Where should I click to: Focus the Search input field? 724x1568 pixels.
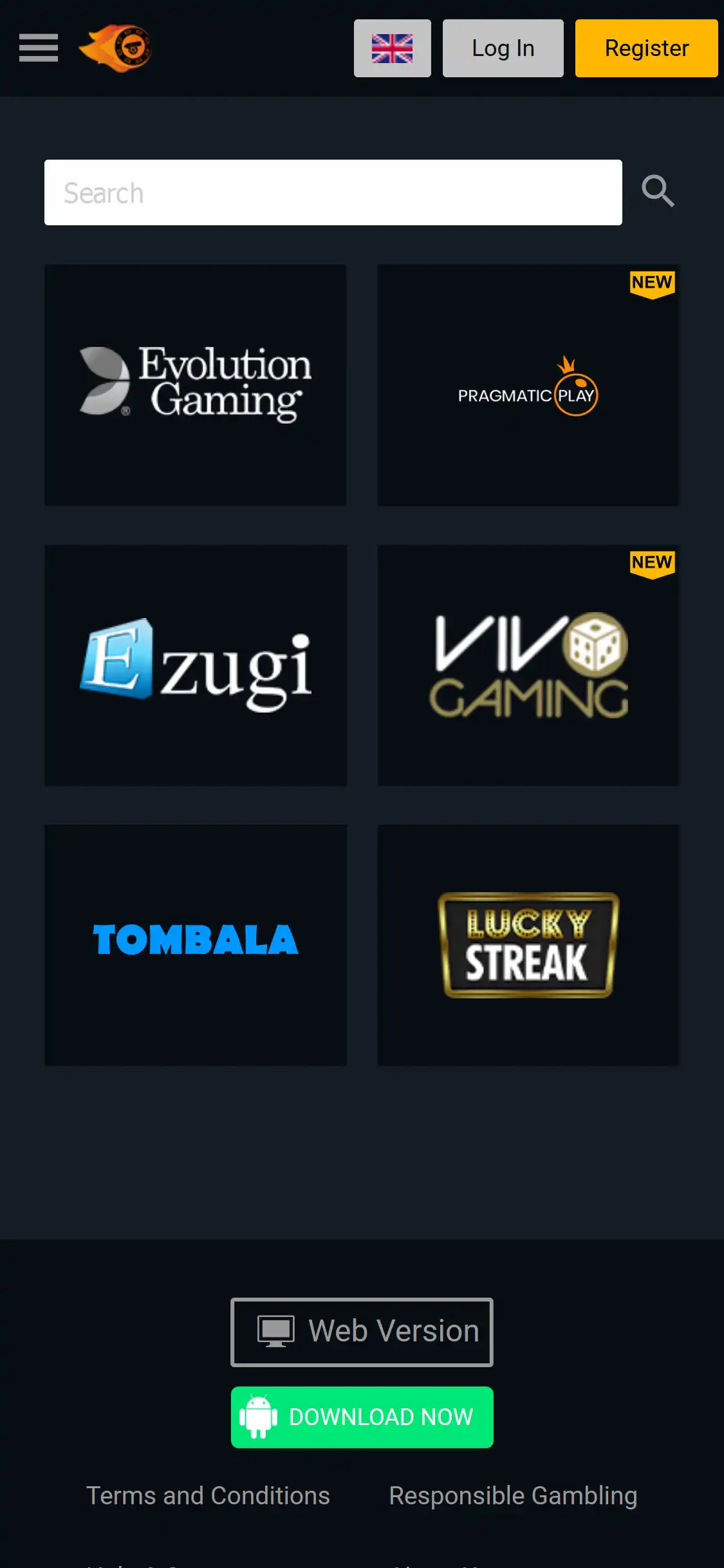point(333,192)
